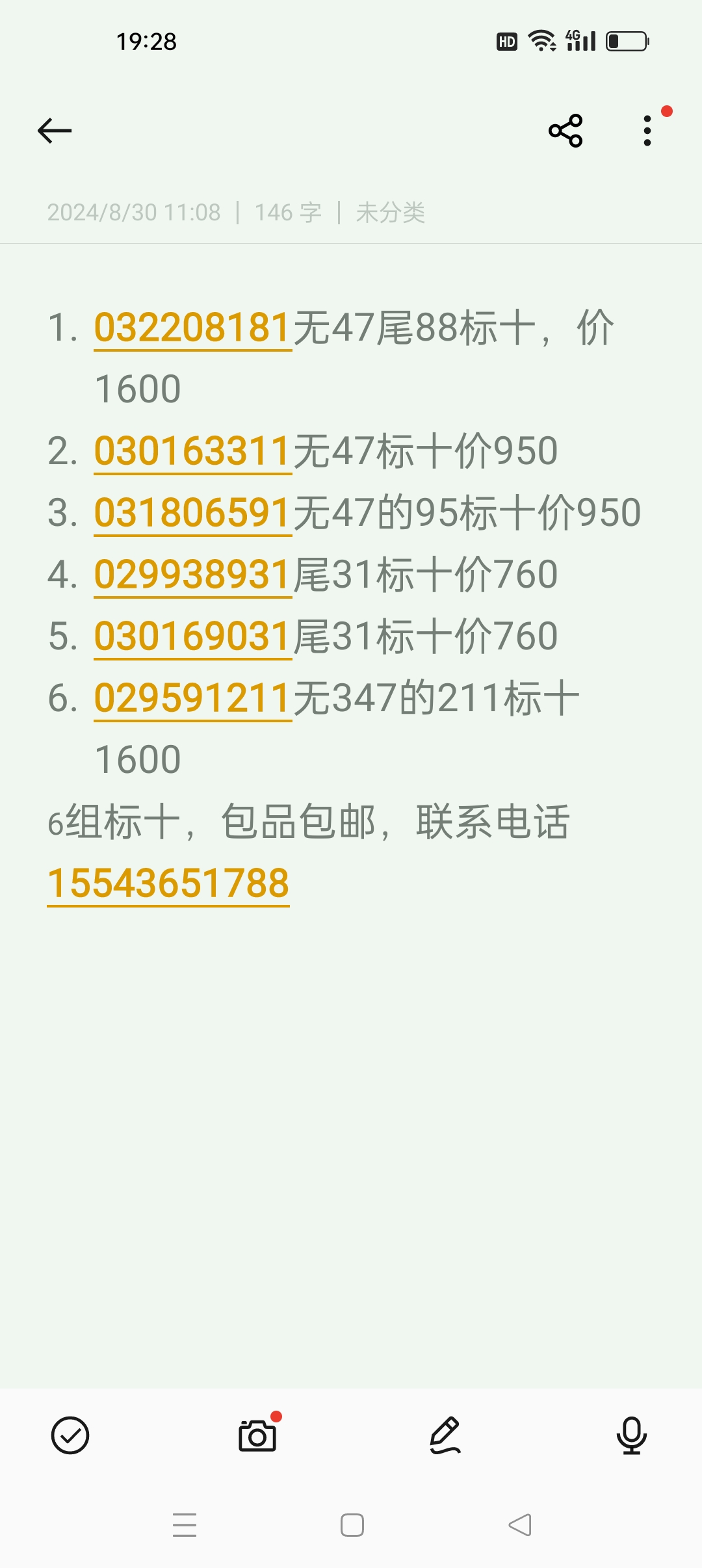Image resolution: width=702 pixels, height=1568 pixels.
Task: Open the underlined number 030163311
Action: [192, 451]
